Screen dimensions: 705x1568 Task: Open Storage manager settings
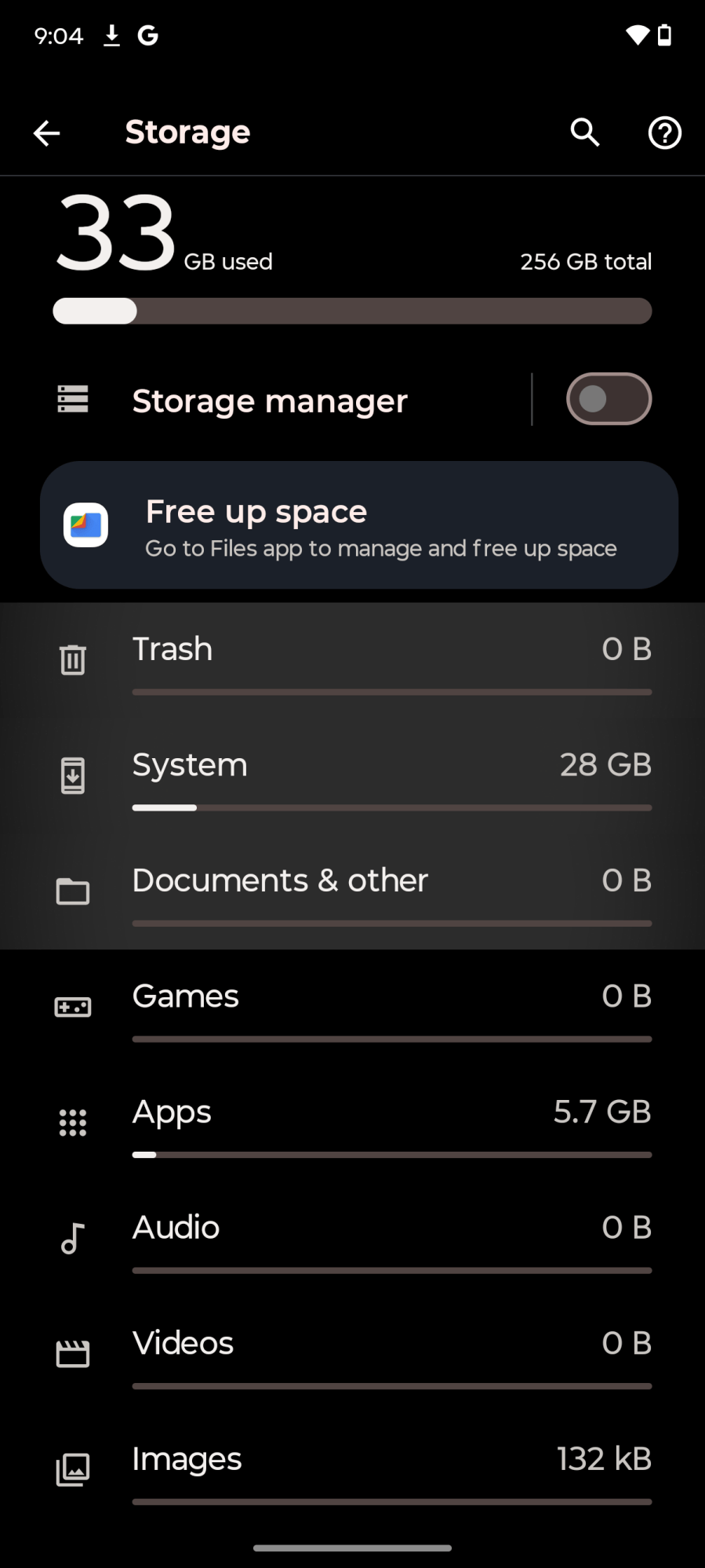[x=270, y=401]
